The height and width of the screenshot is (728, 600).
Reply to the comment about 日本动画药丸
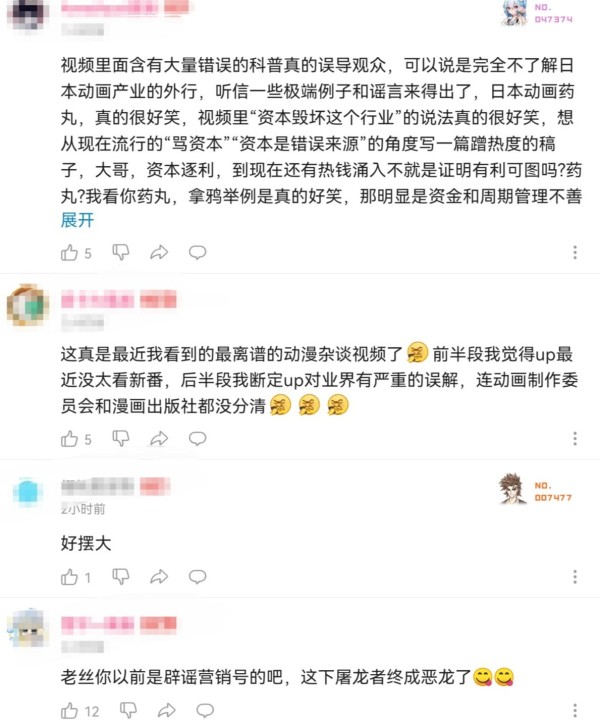[199, 253]
